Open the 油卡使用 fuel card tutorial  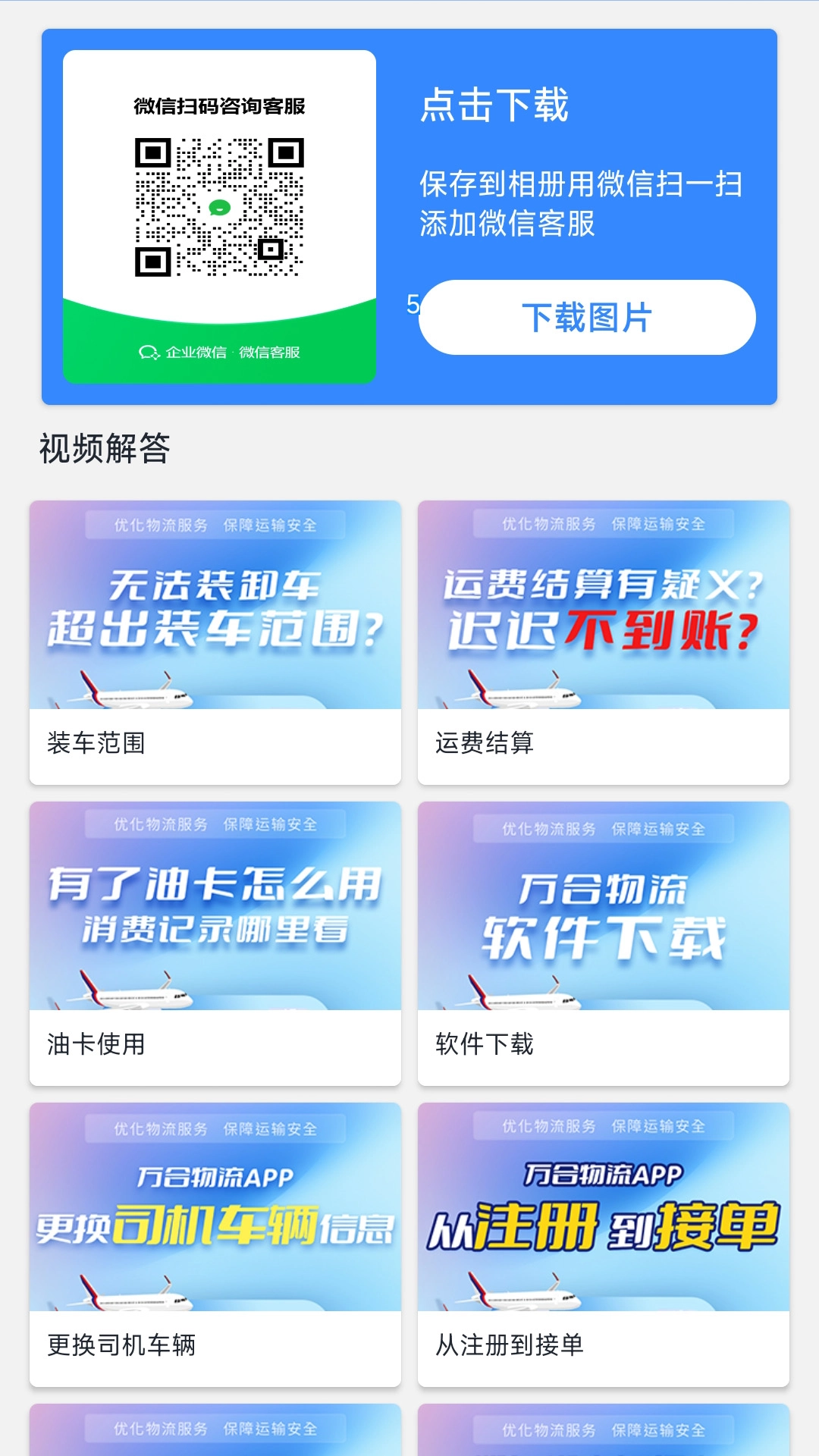coord(215,940)
